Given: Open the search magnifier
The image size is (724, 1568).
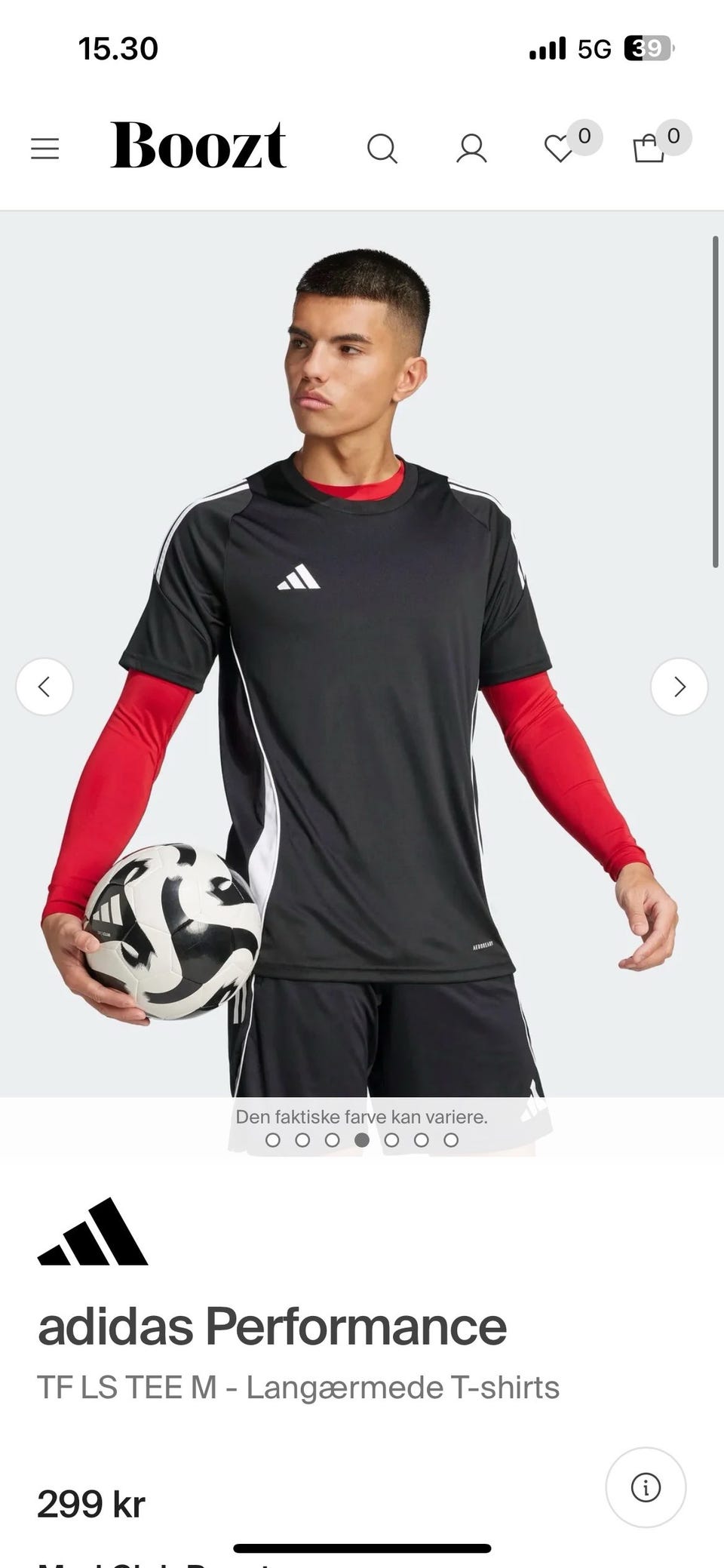Looking at the screenshot, I should pos(382,148).
